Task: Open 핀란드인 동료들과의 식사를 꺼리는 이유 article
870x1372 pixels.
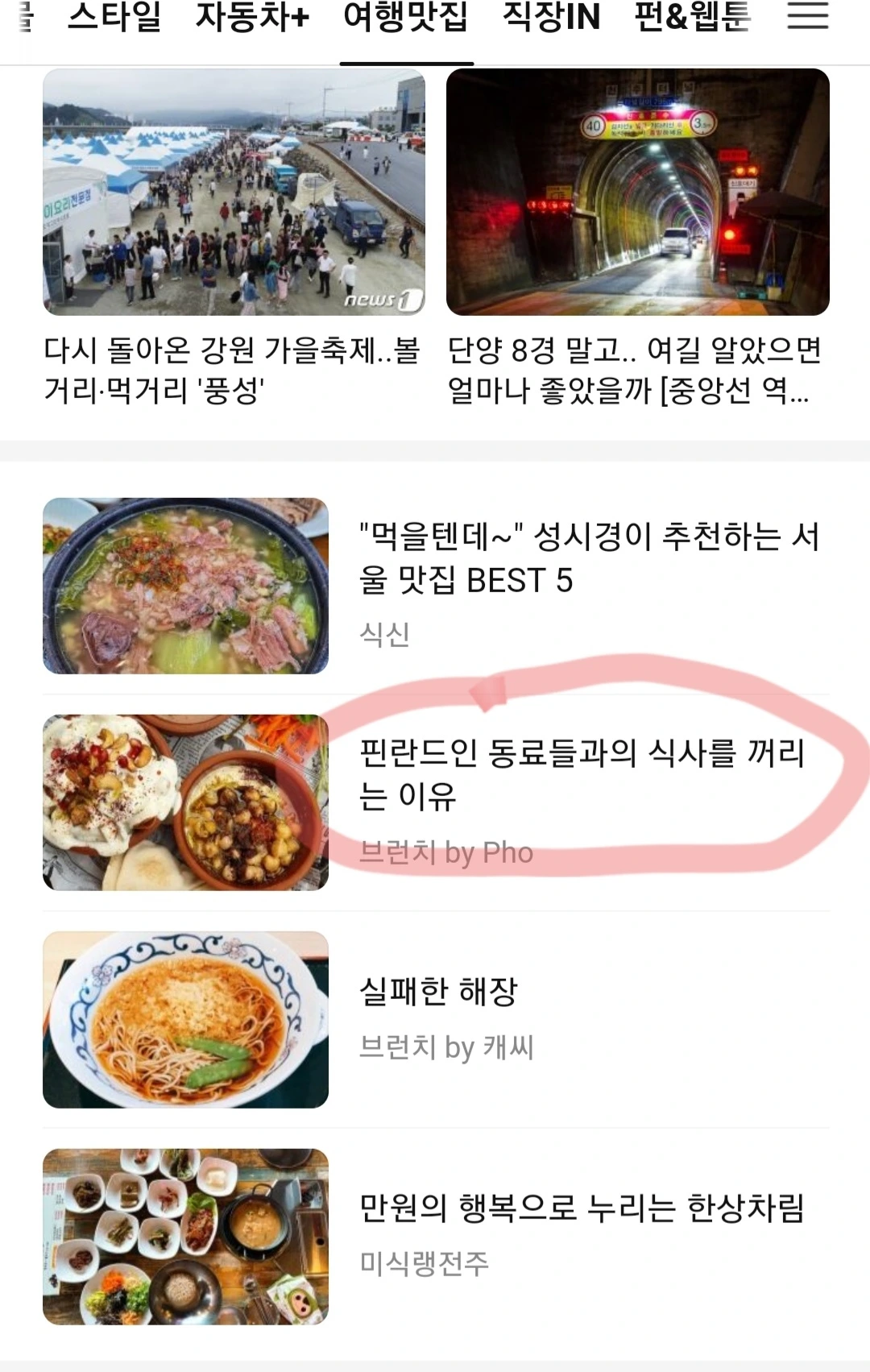Action: (582, 774)
